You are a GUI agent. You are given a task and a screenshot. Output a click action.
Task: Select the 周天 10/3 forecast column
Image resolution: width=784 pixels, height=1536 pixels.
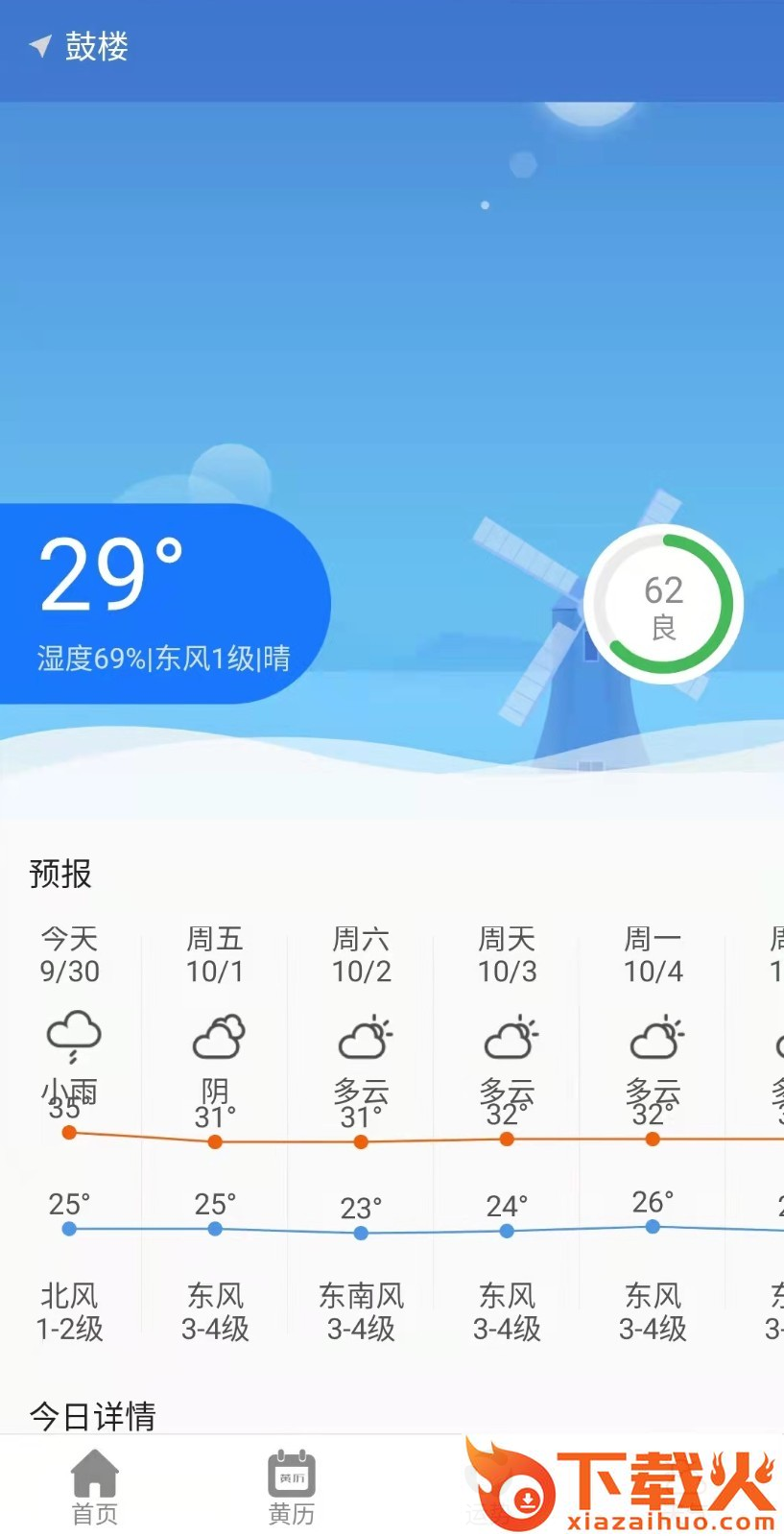(x=507, y=1133)
